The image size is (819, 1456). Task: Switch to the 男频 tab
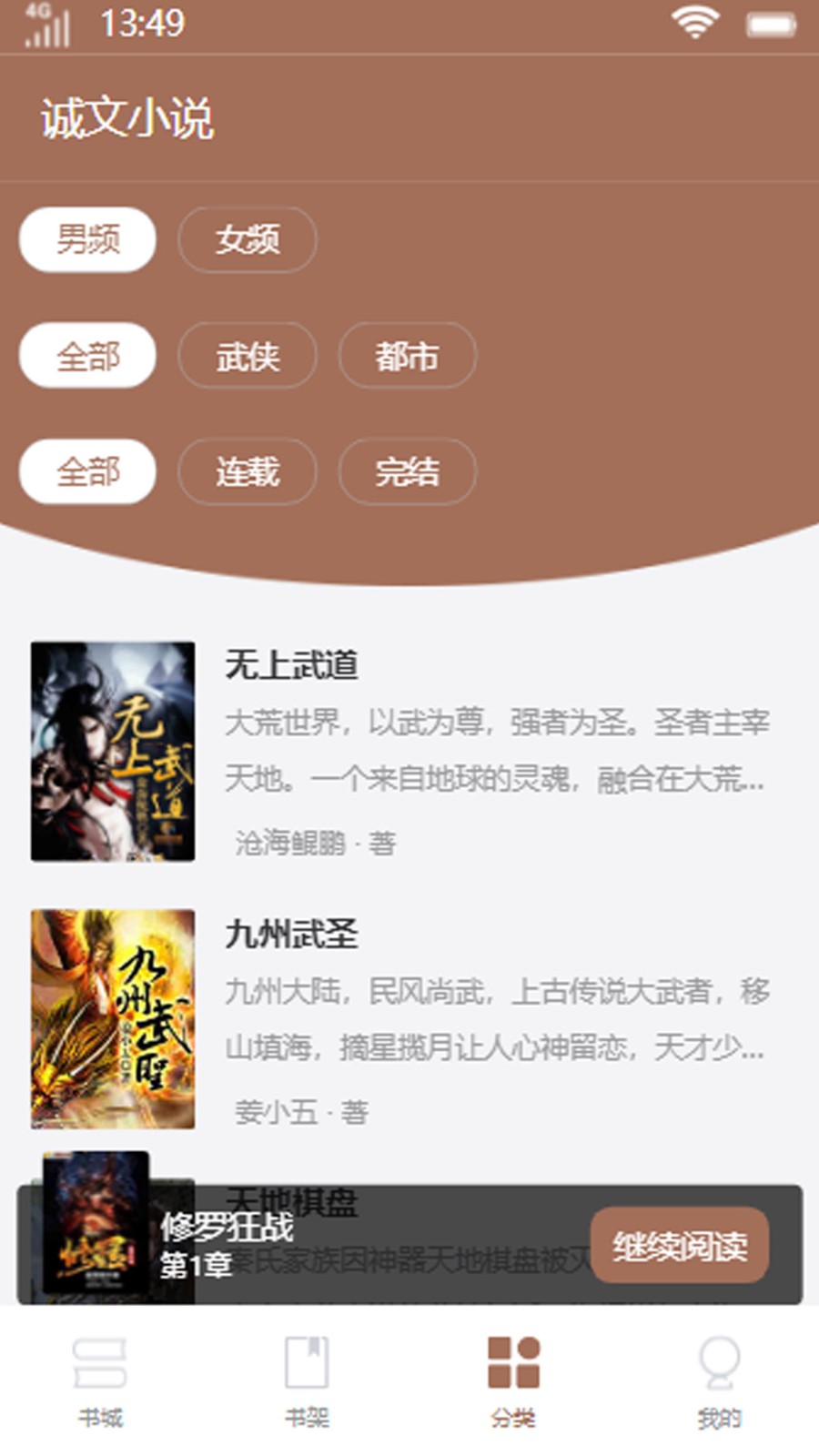click(87, 238)
